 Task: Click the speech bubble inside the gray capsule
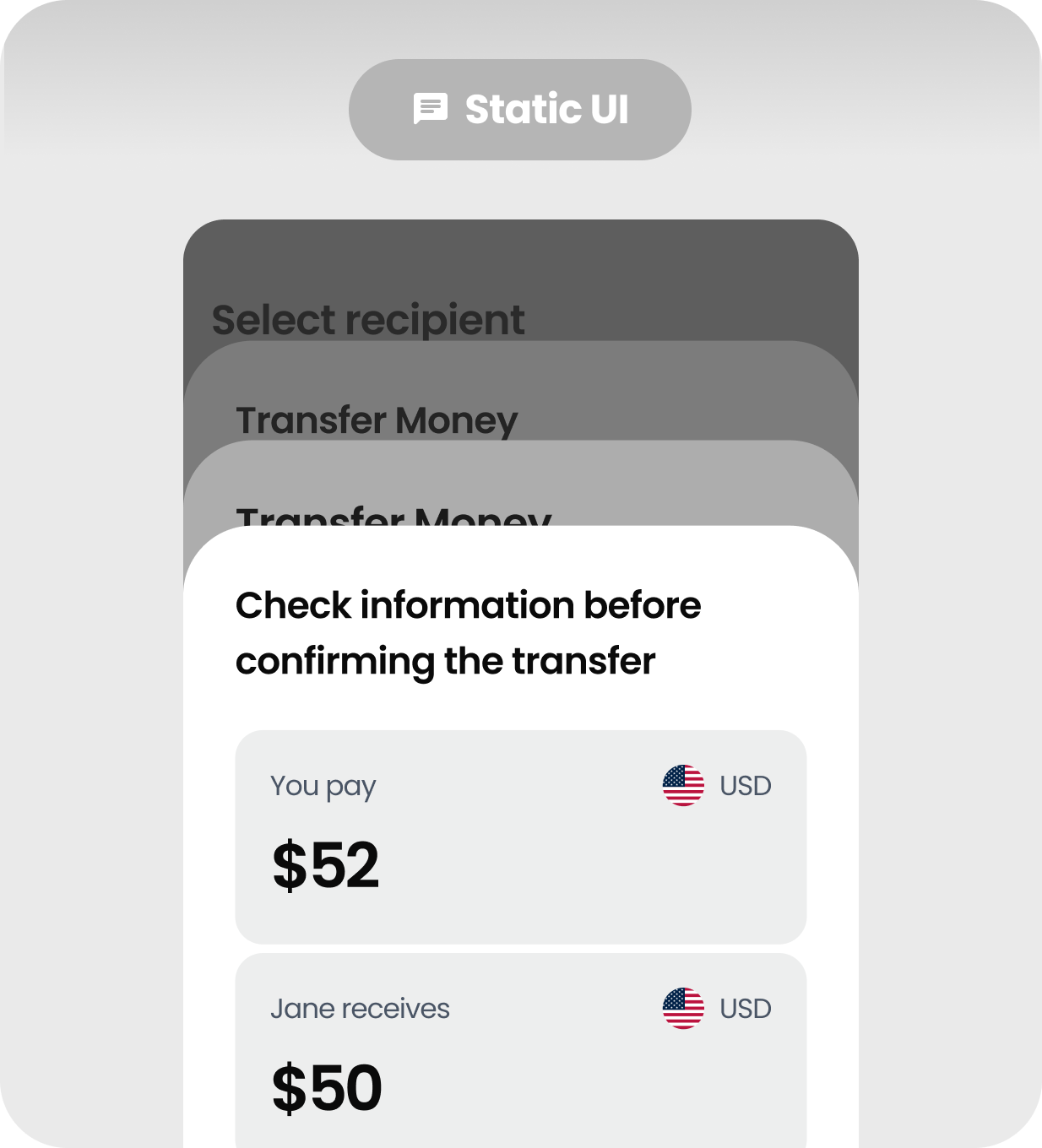click(432, 108)
